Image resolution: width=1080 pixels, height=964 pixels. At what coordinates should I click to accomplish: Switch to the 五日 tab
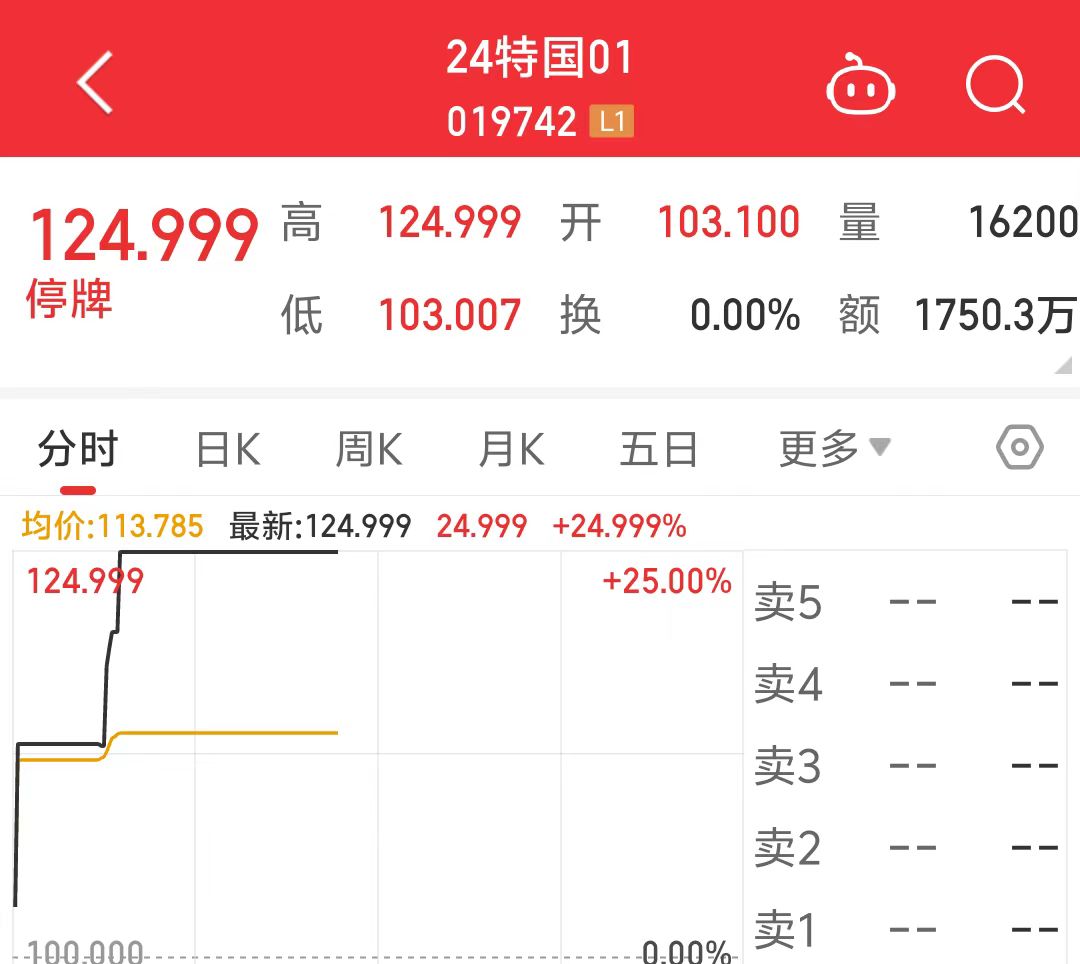[x=658, y=450]
